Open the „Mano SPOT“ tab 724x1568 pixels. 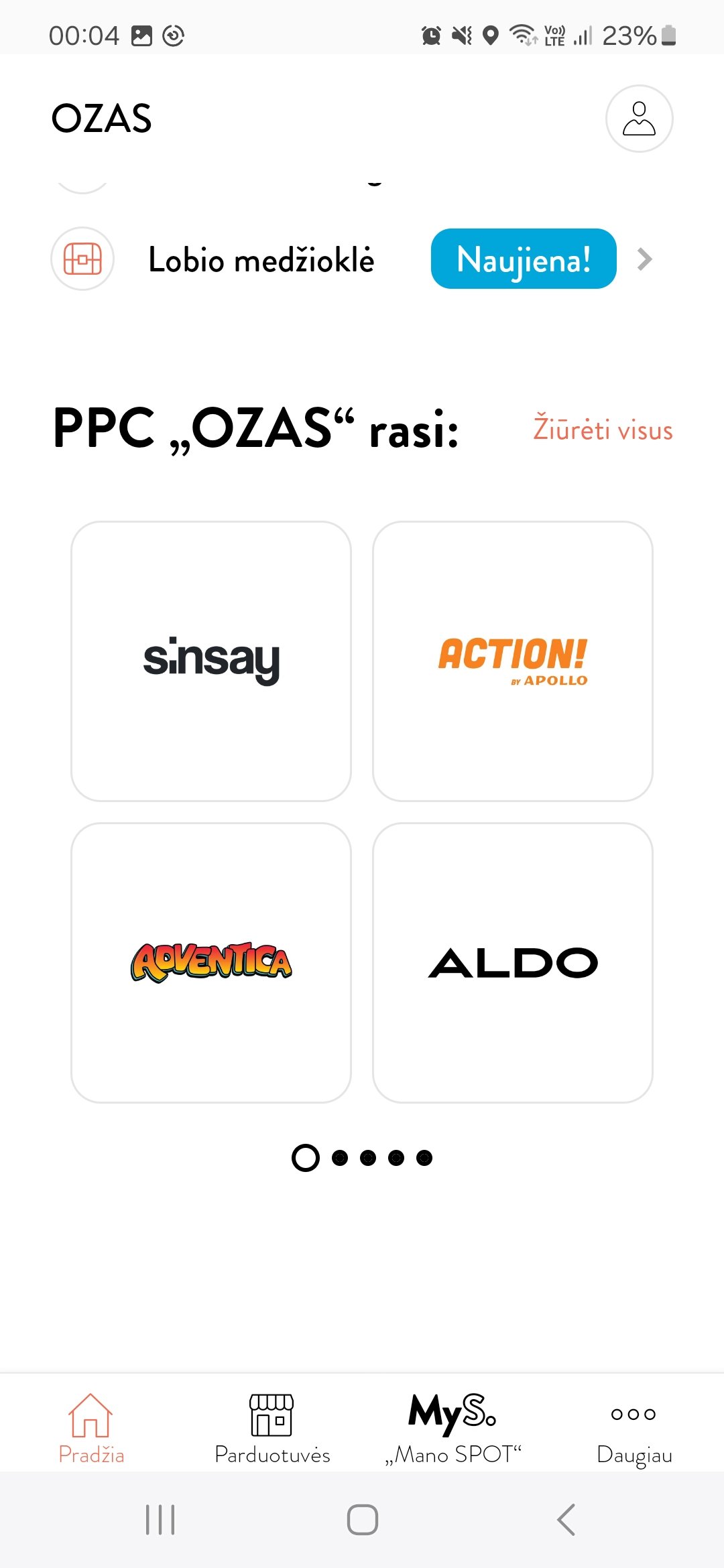[x=453, y=1428]
